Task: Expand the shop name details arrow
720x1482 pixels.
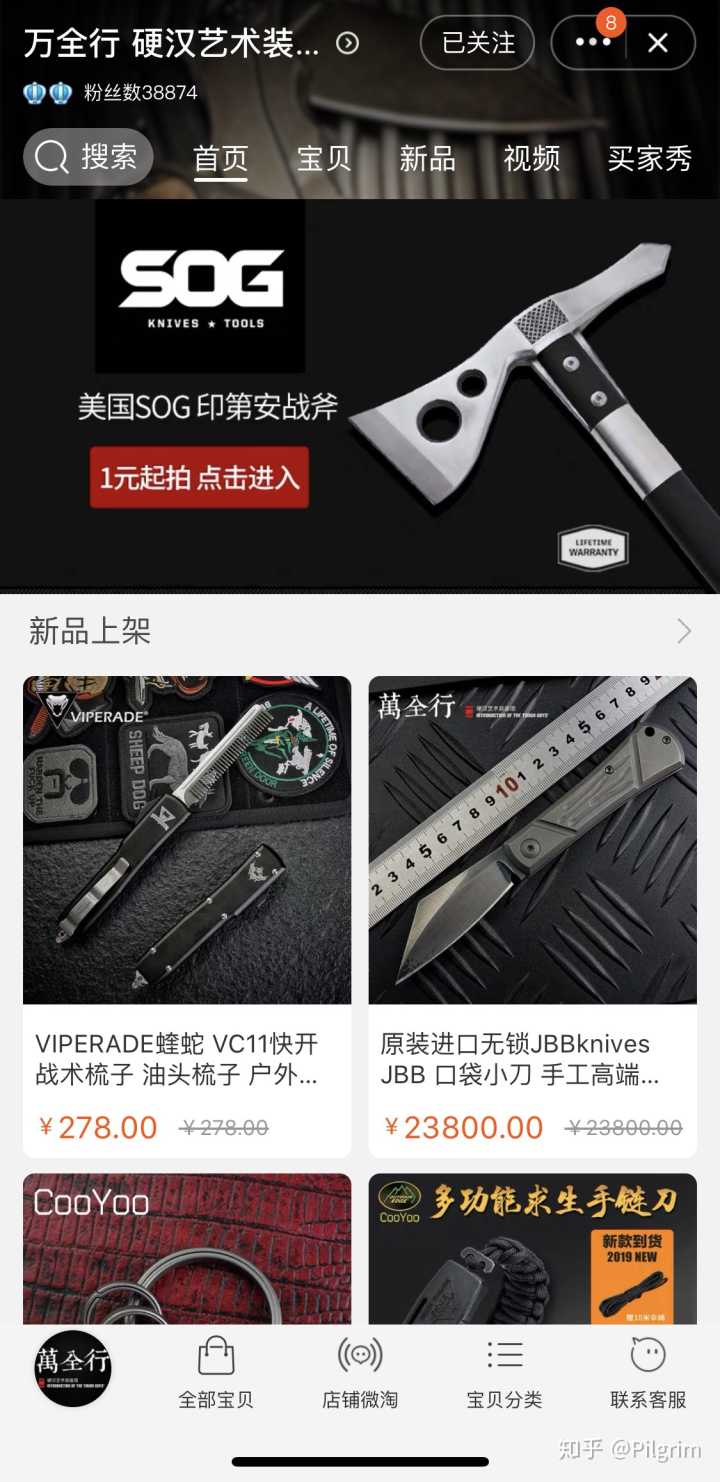Action: tap(347, 43)
